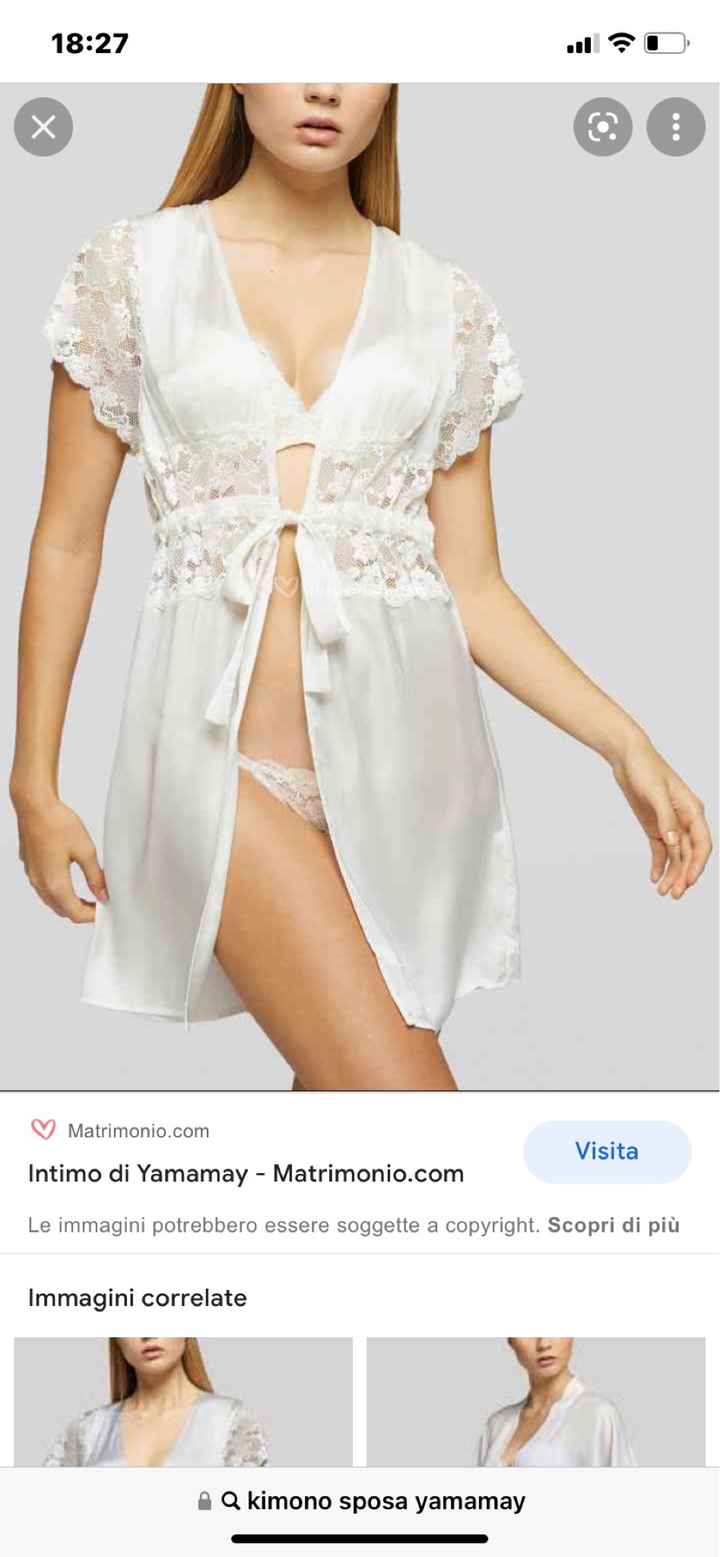Open the three-dot overflow menu
The height and width of the screenshot is (1557, 720).
click(676, 127)
